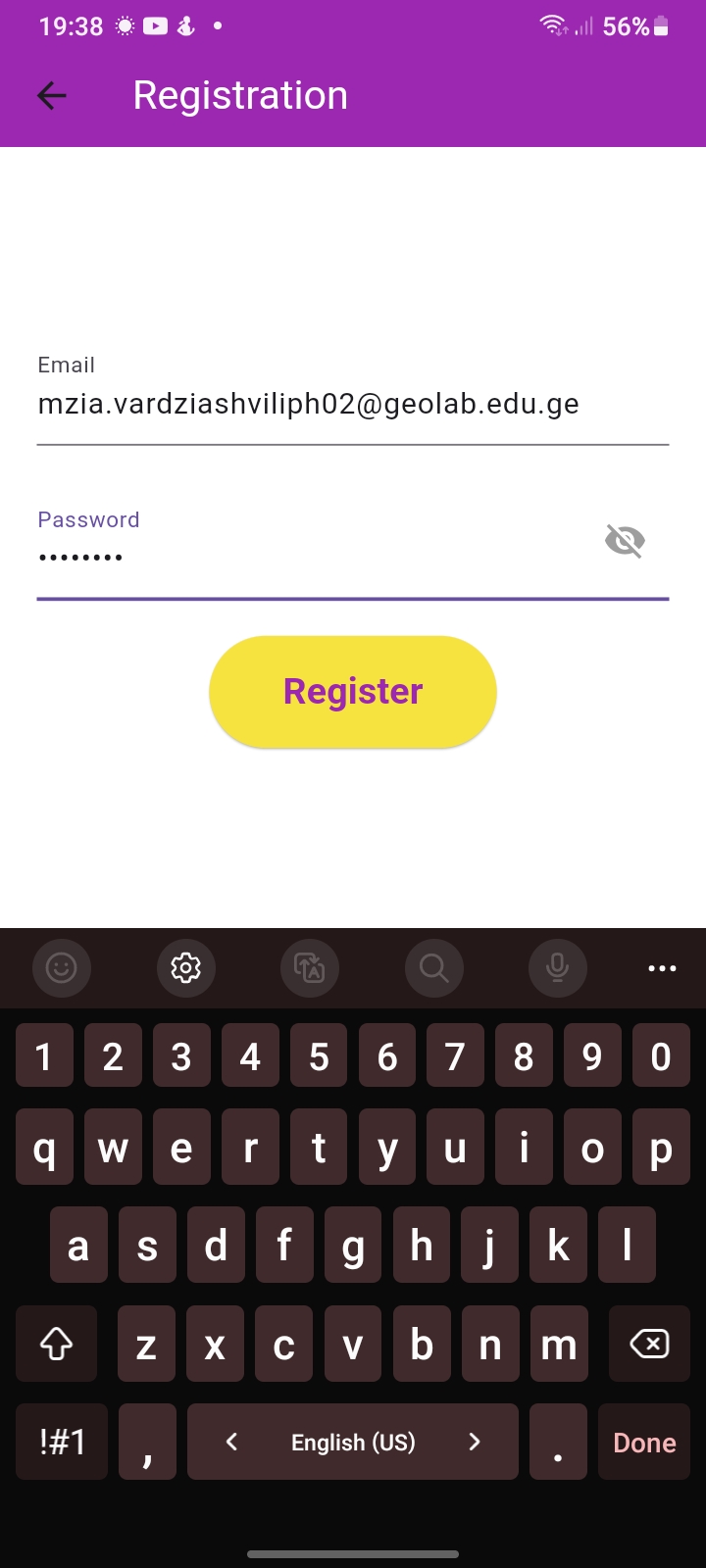
Task: Hit Done on the keyboard
Action: pyautogui.click(x=644, y=1443)
